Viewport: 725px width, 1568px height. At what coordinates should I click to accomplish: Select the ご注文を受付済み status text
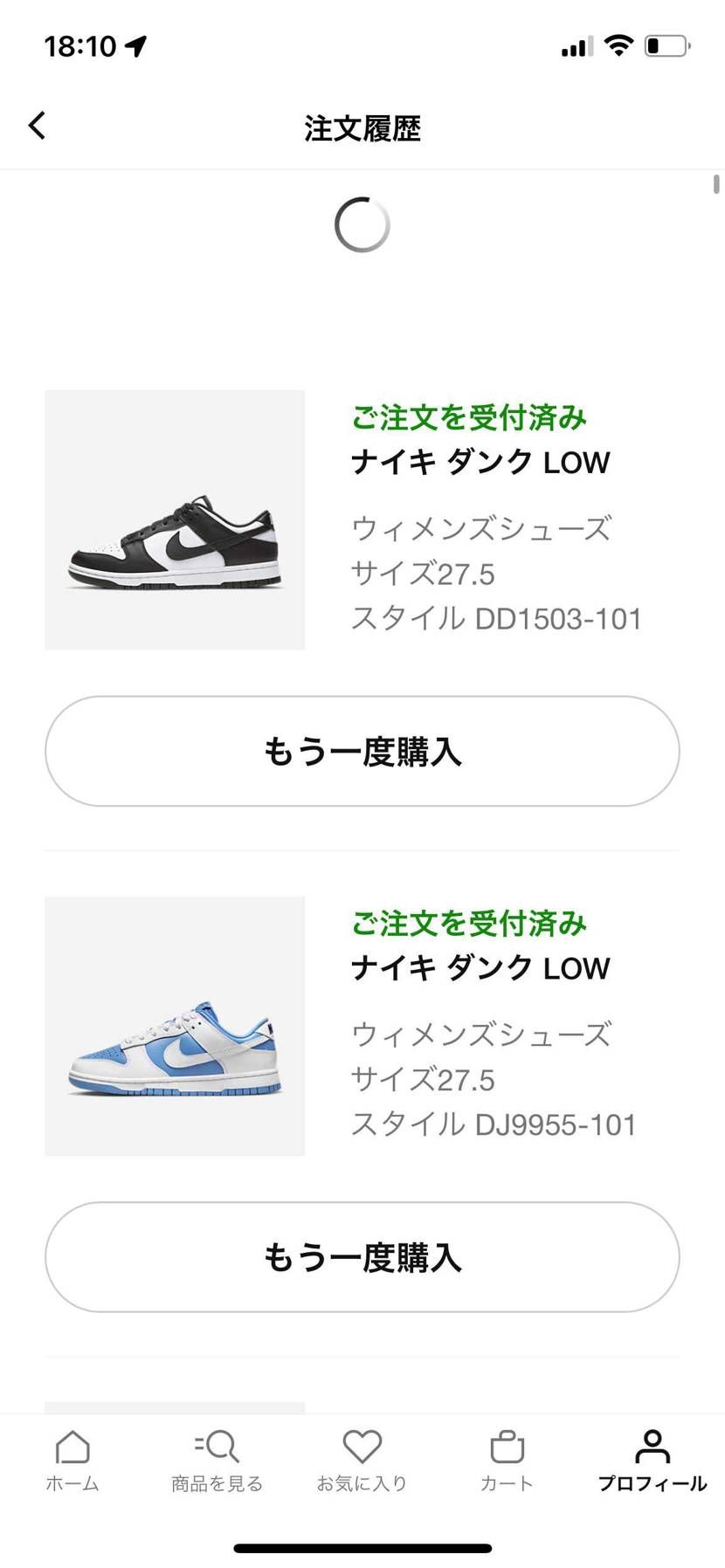point(468,418)
